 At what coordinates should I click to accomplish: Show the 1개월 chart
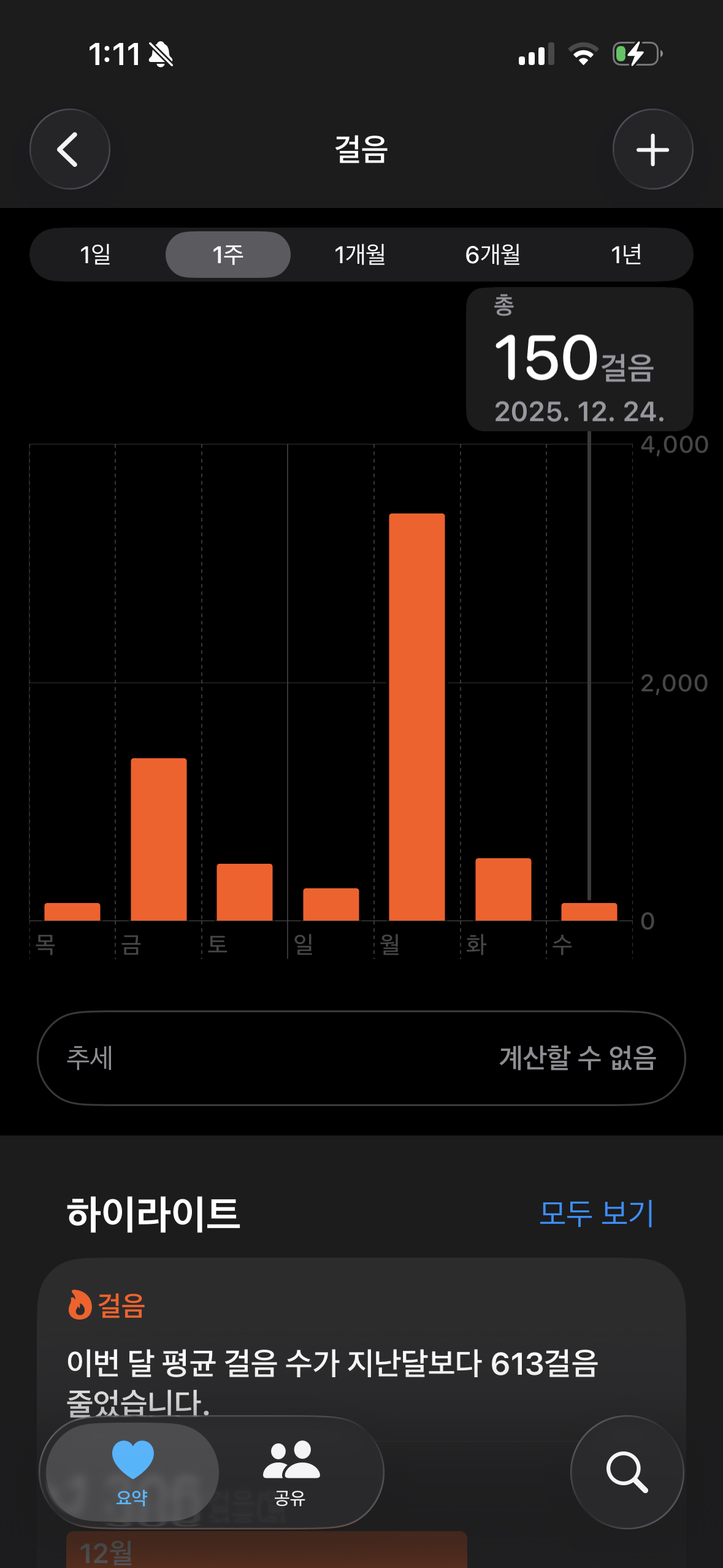coord(360,255)
